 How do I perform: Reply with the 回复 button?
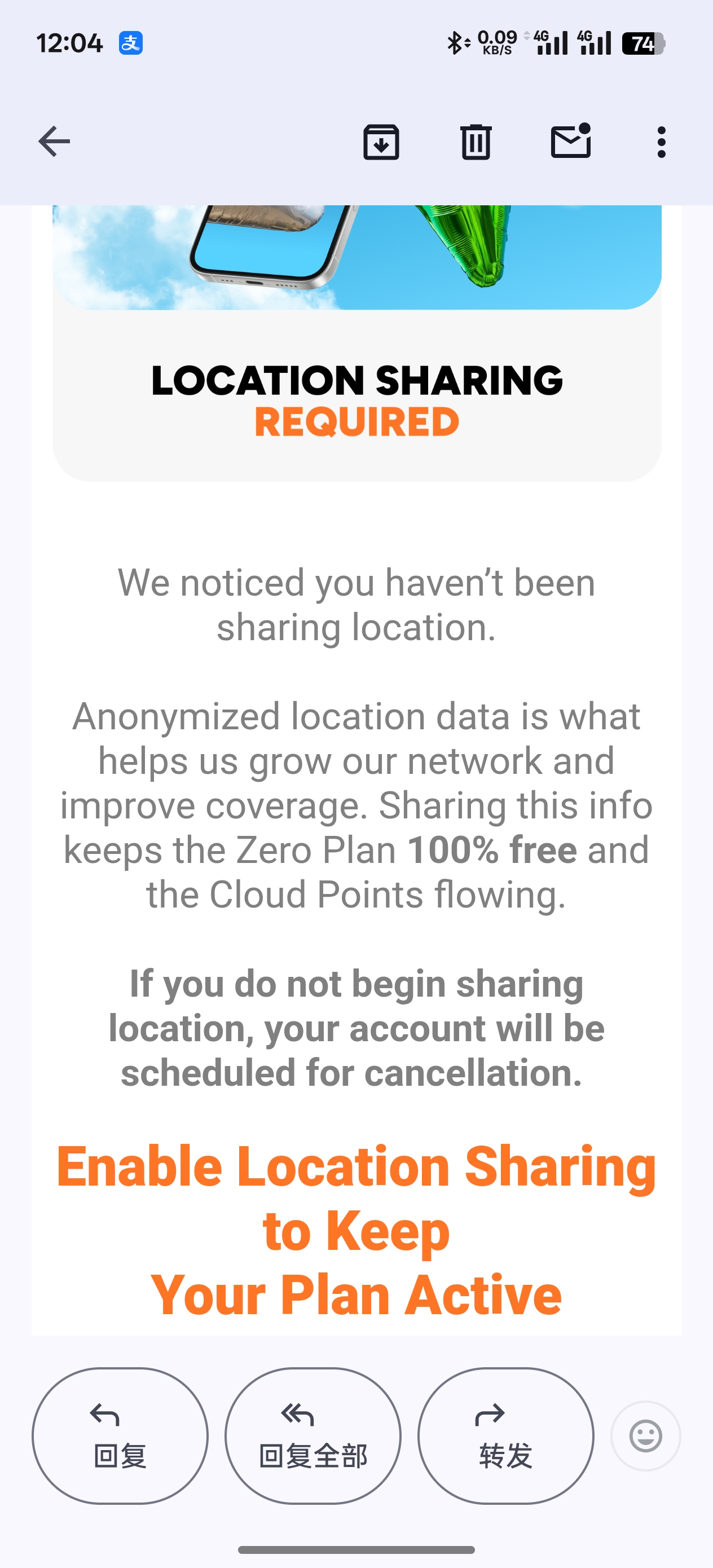tap(120, 1436)
